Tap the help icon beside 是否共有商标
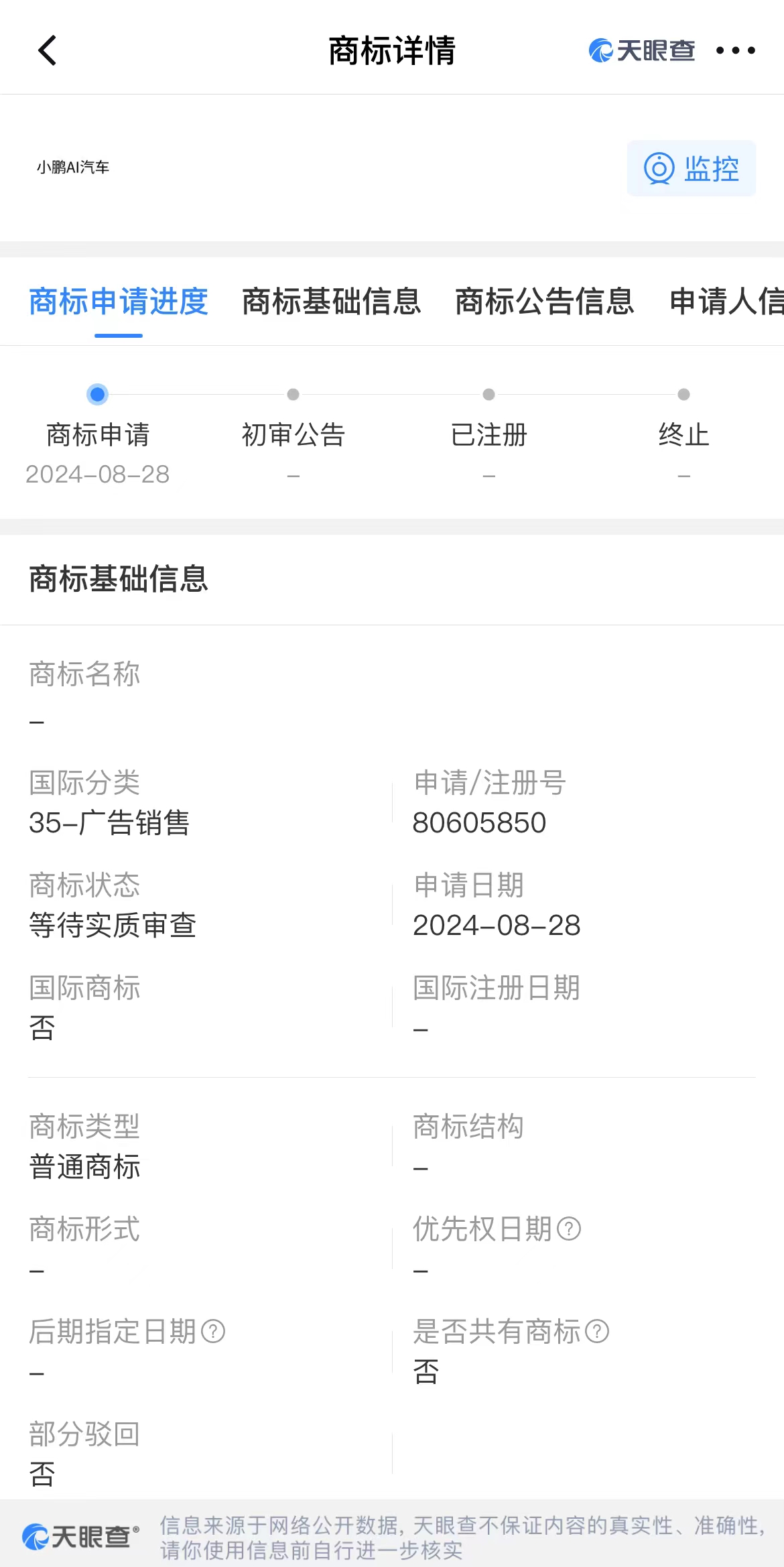This screenshot has width=784, height=1567. (x=597, y=1331)
